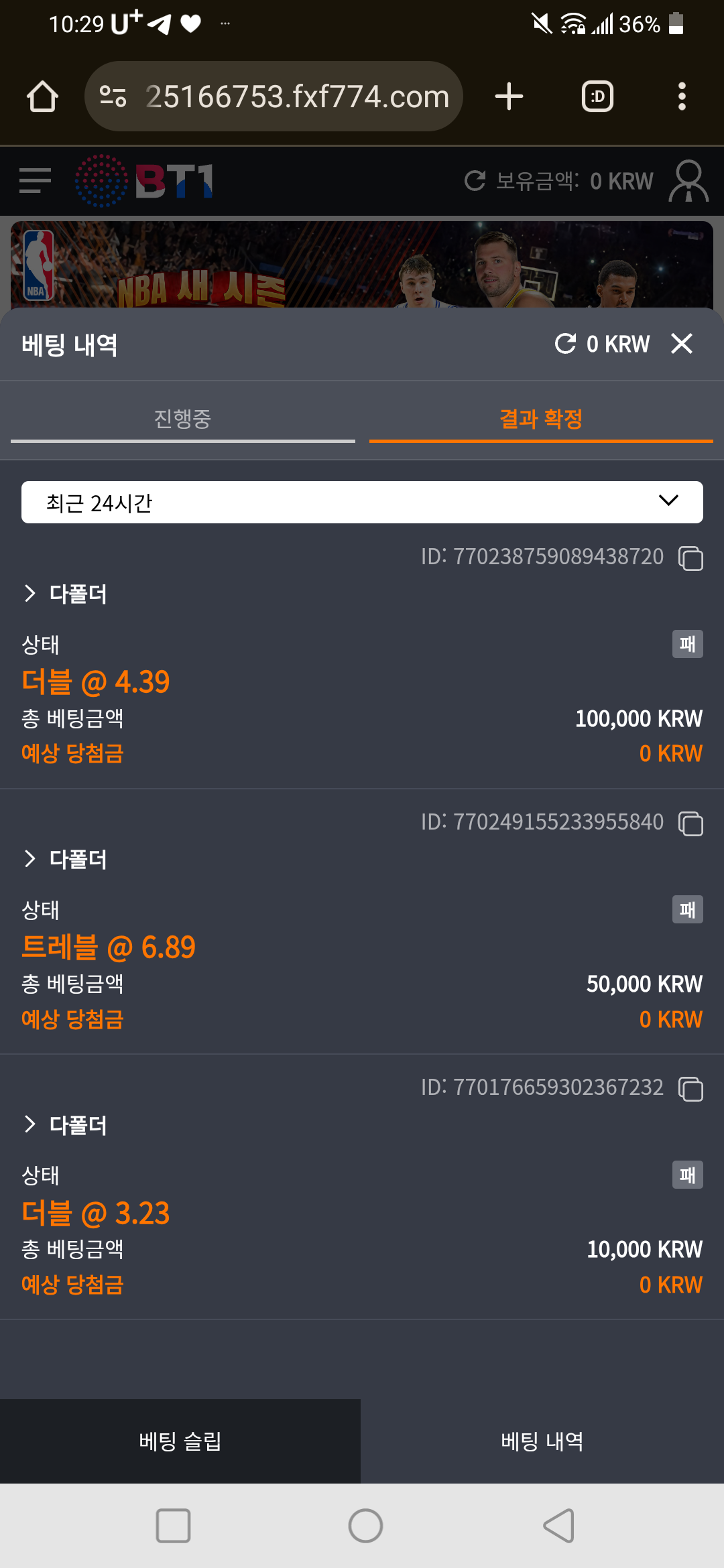Screen dimensions: 724x1568
Task: Go back with the system back button
Action: [558, 1526]
